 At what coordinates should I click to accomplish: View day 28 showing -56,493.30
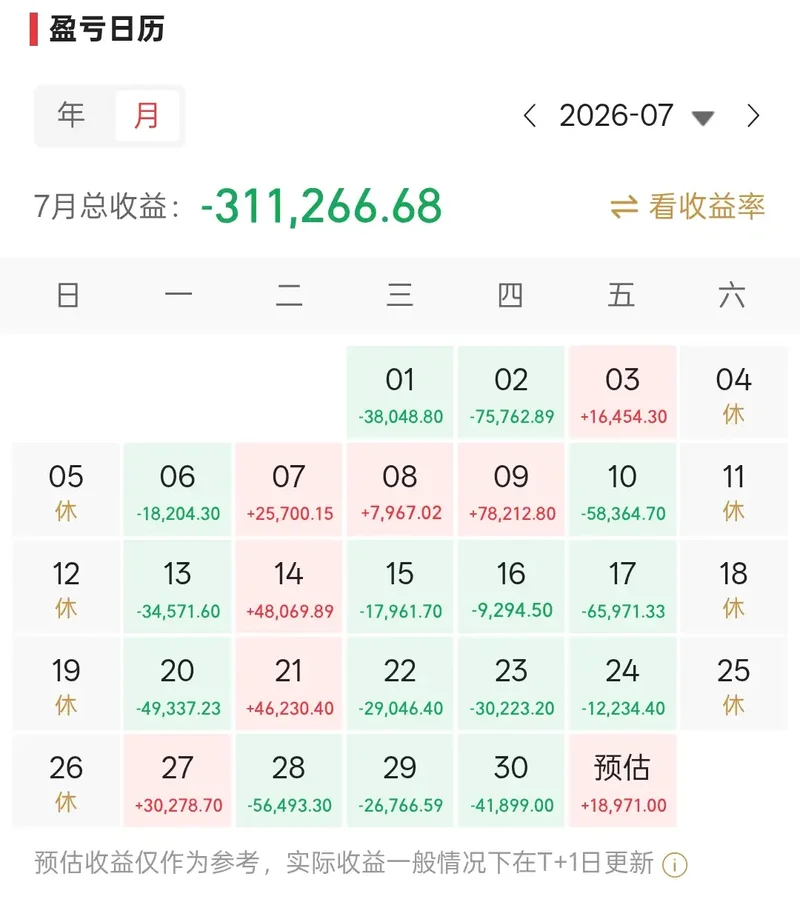tap(289, 781)
